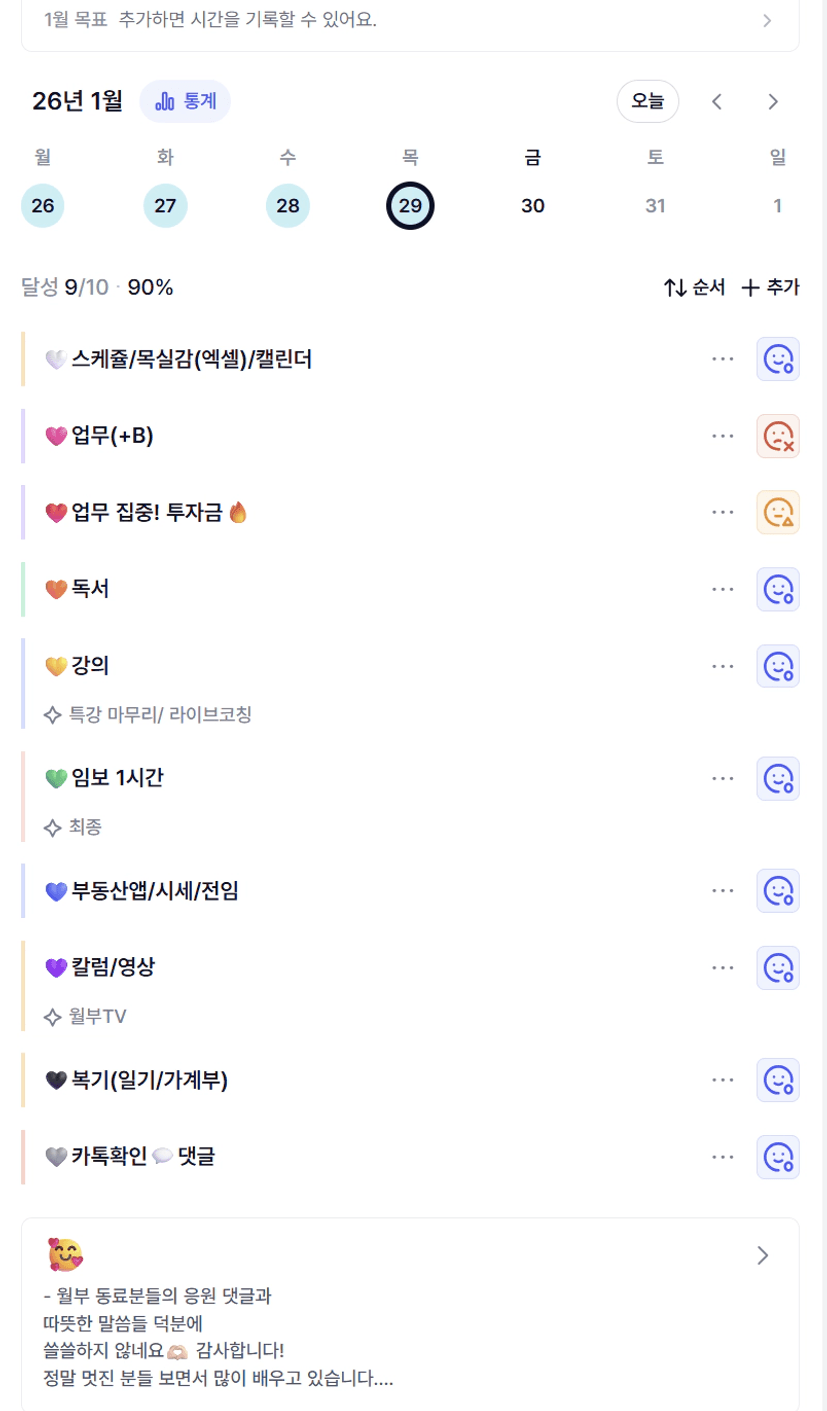
Task: Open the 칼럼/영상 habit row
Action: (300, 967)
